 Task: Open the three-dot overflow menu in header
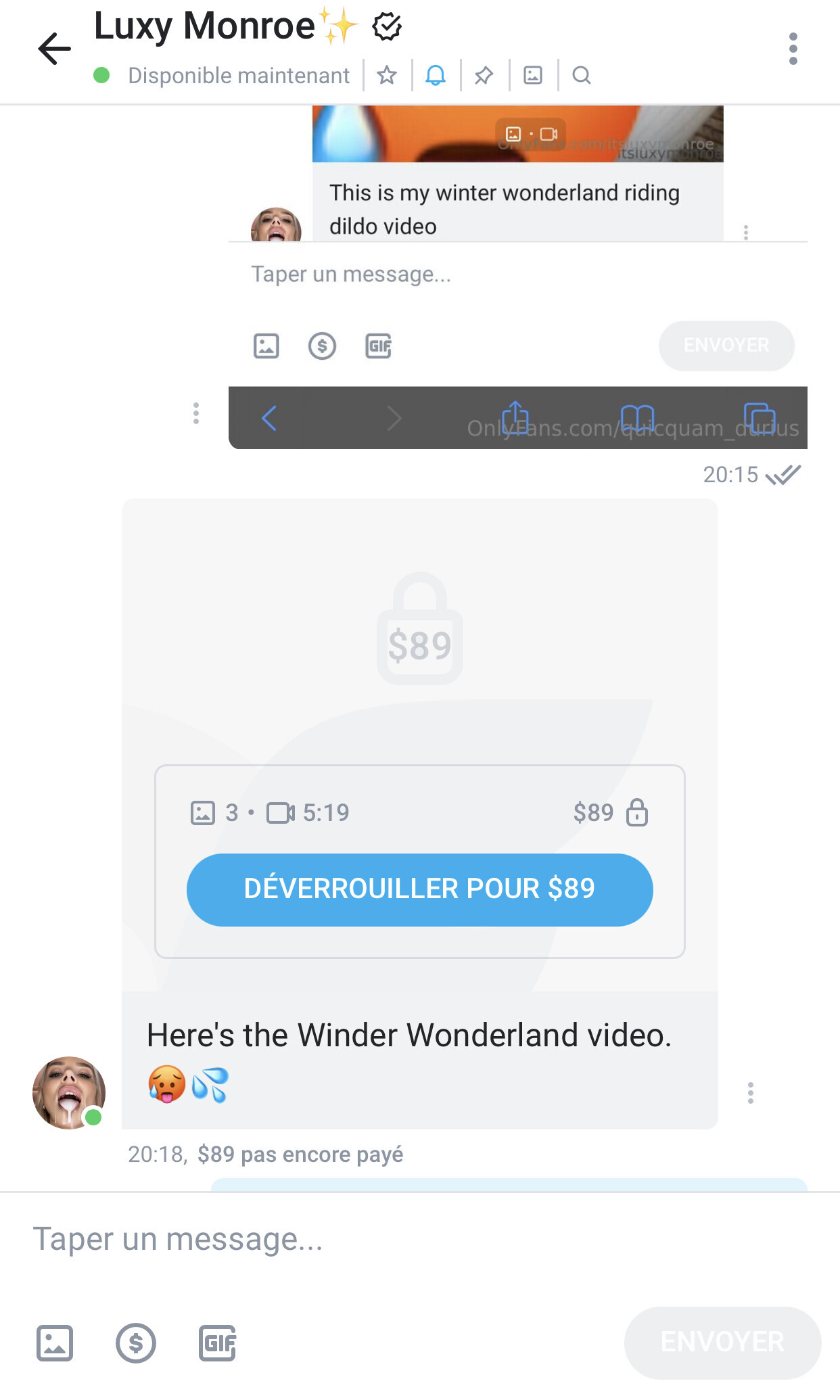point(793,49)
